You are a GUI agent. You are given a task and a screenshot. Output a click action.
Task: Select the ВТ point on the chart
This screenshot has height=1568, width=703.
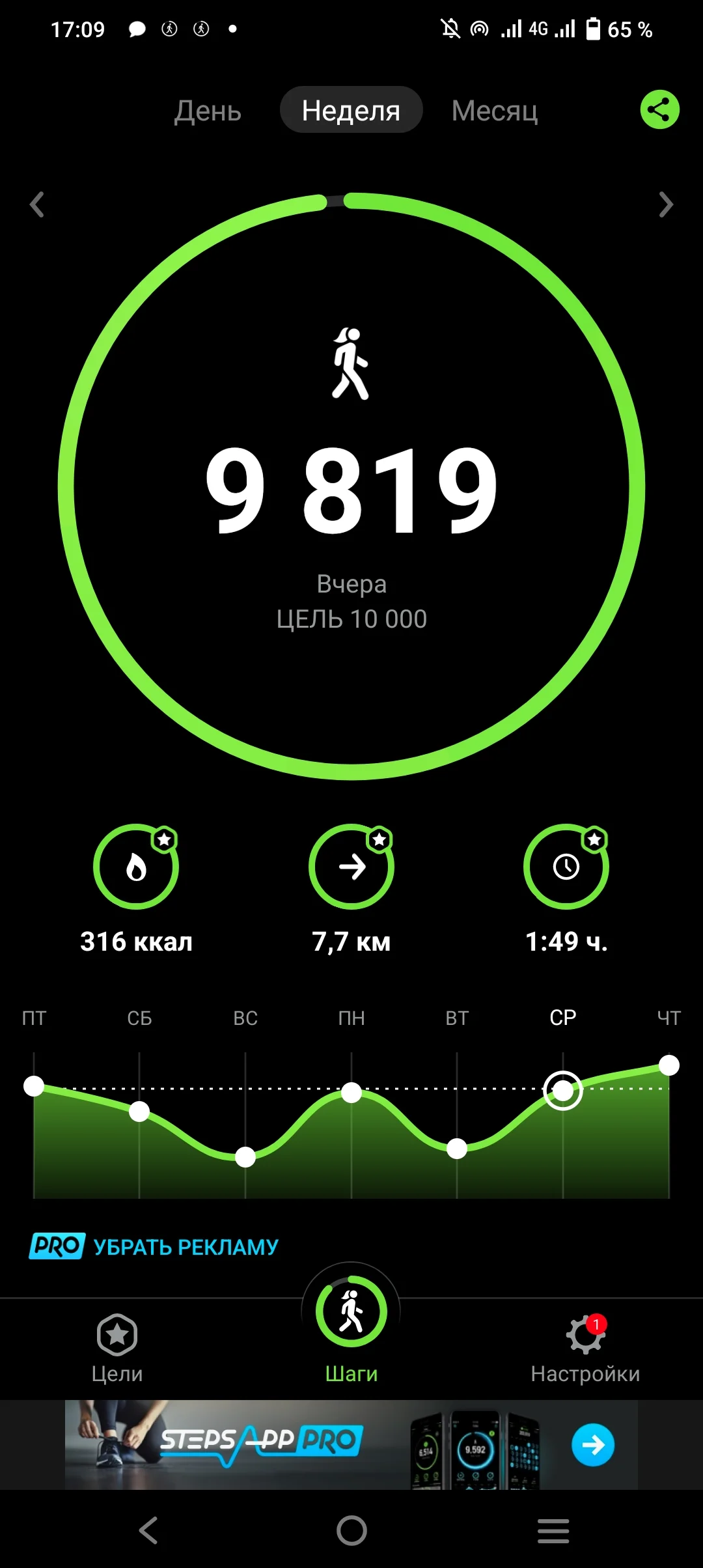pos(457,1149)
